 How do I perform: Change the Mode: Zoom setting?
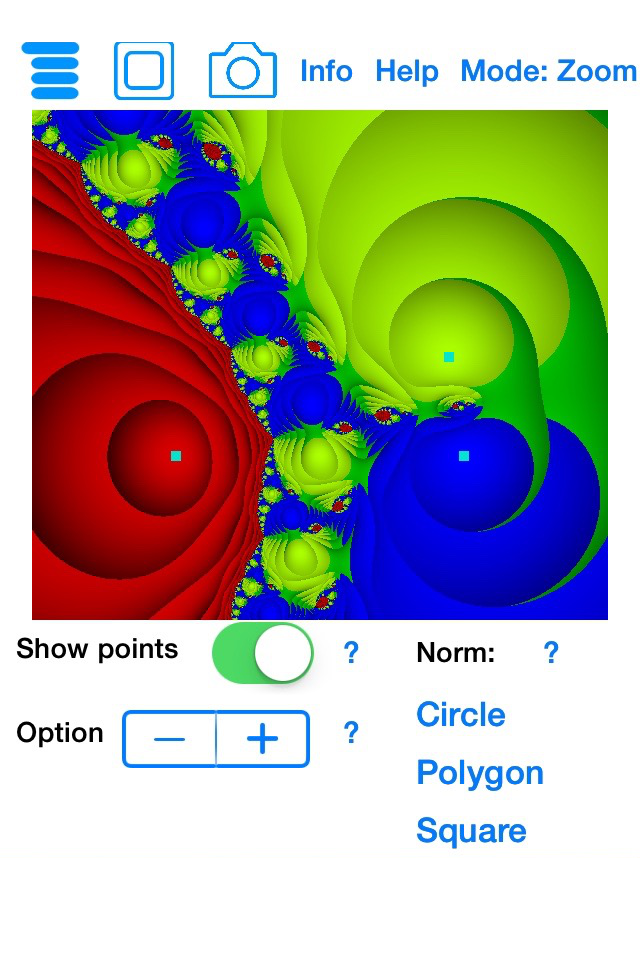coord(548,72)
